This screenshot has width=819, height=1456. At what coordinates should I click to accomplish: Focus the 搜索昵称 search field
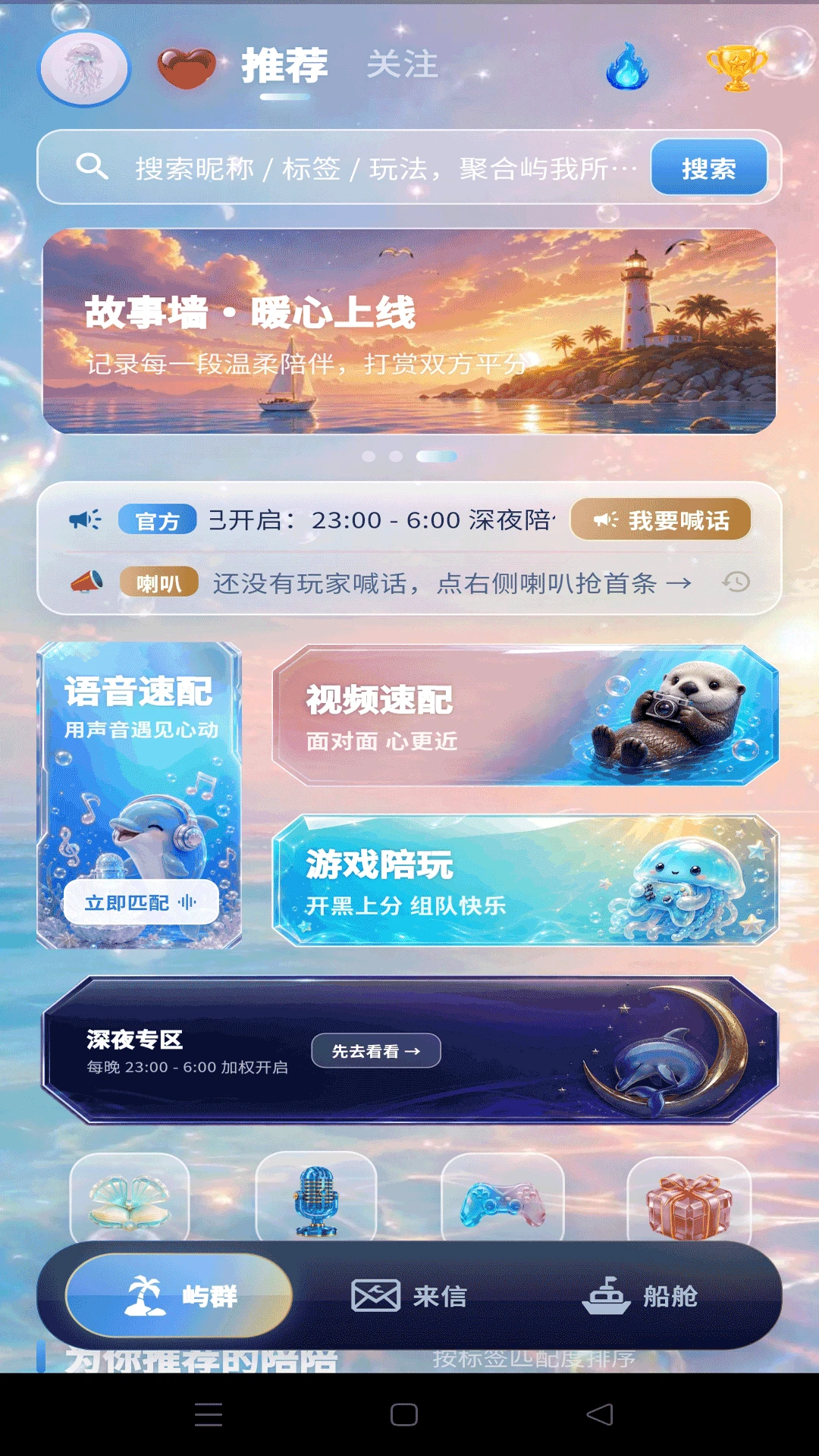(x=356, y=168)
